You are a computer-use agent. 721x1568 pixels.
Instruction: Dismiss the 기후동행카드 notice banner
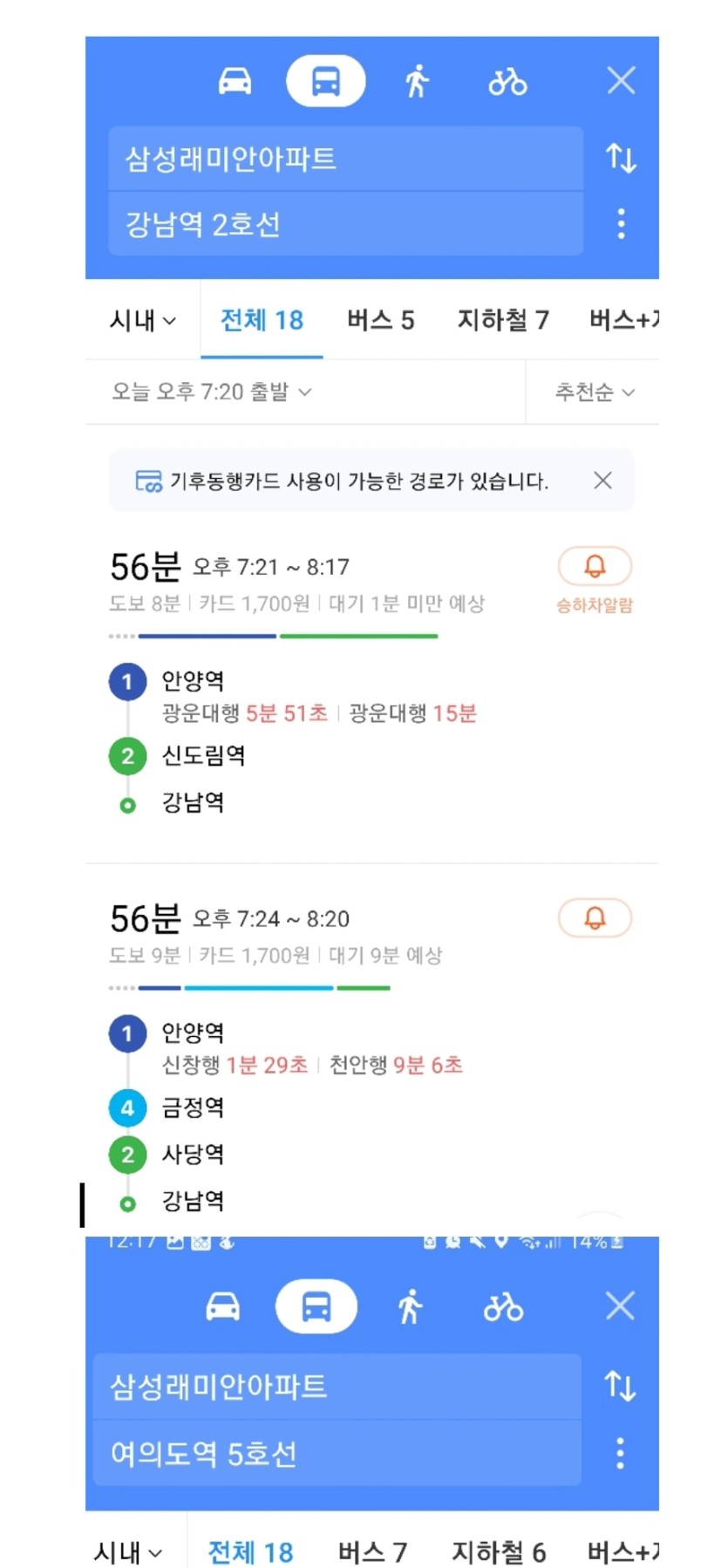[x=602, y=481]
